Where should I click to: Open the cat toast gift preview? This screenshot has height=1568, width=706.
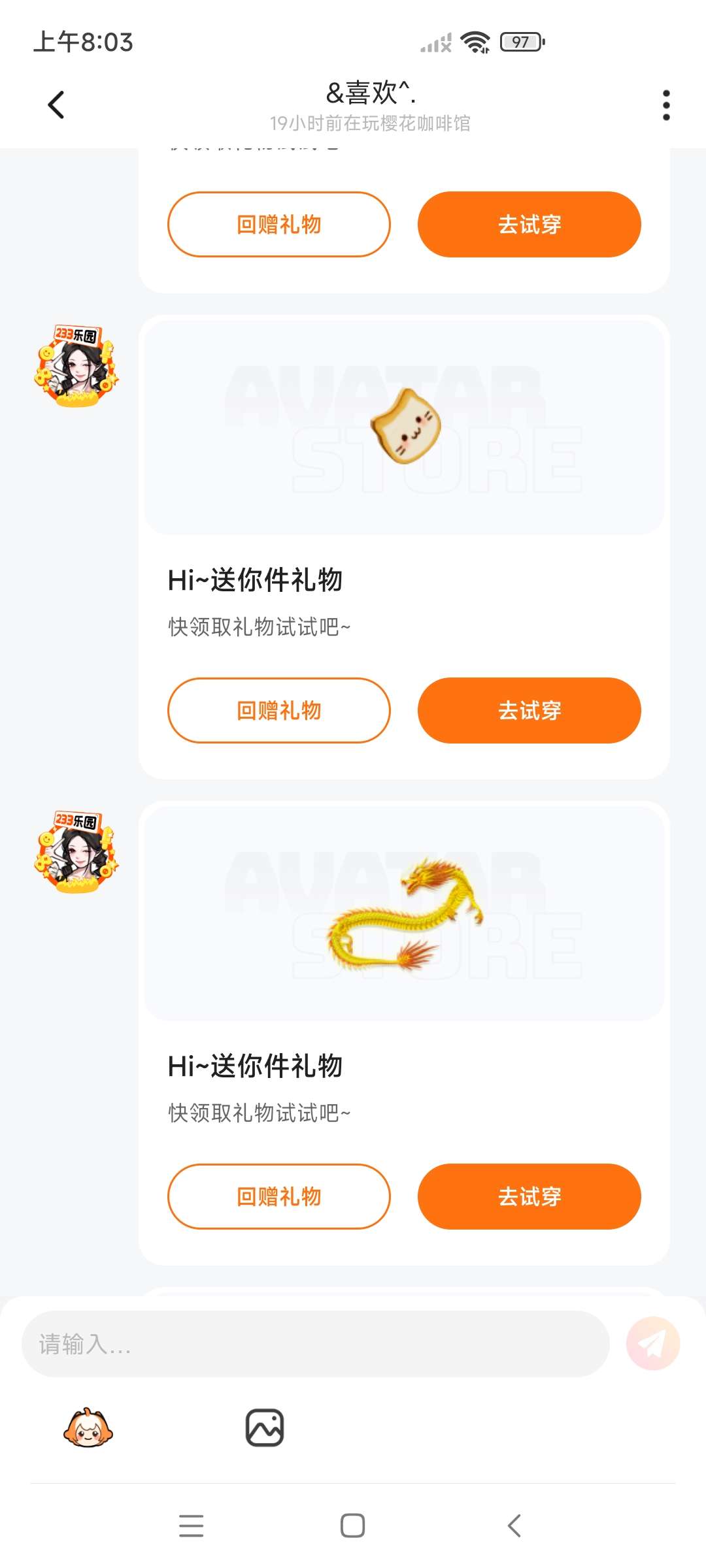coord(404,426)
